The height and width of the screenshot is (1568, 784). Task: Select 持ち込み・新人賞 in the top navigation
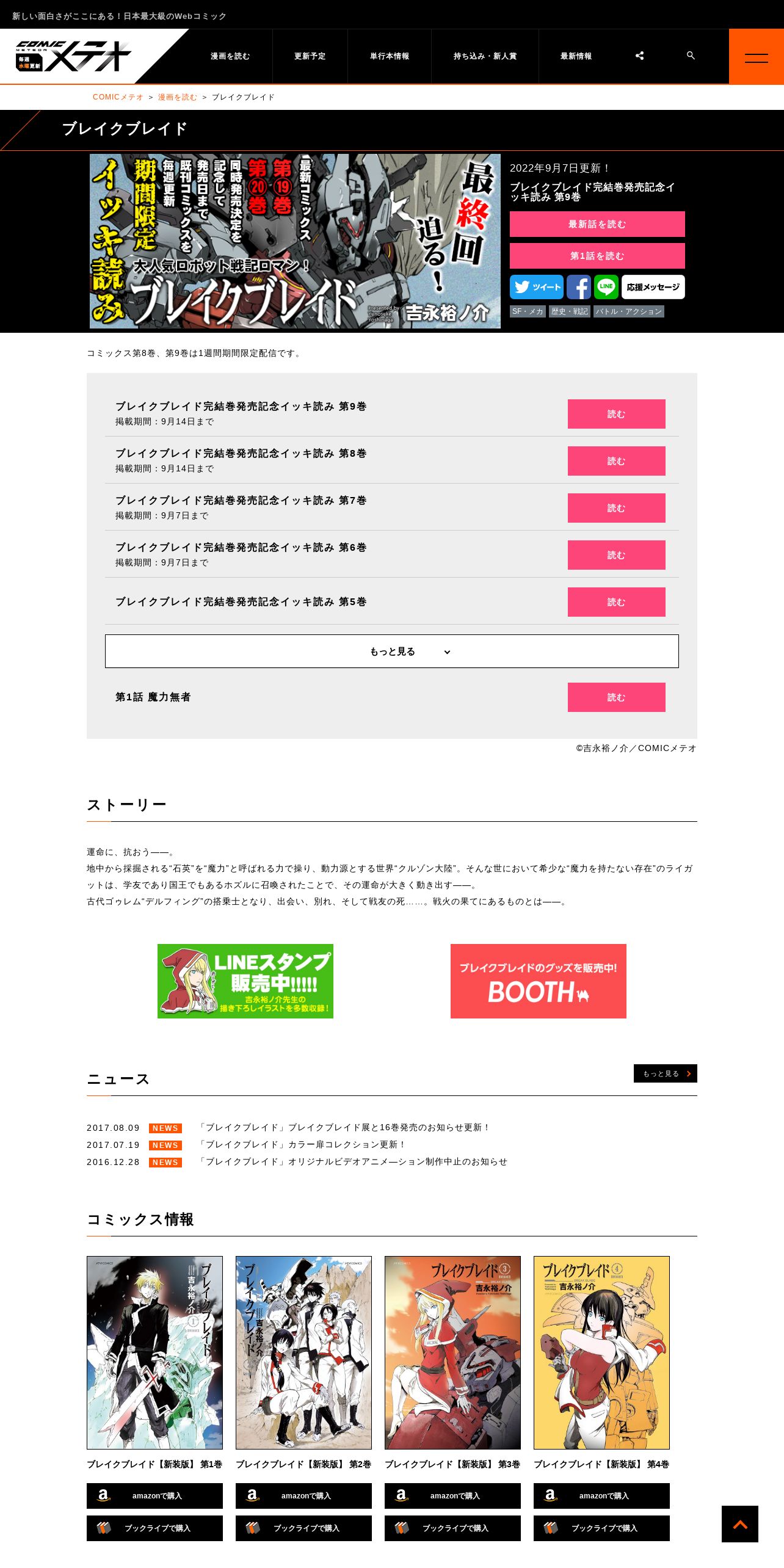pos(485,56)
